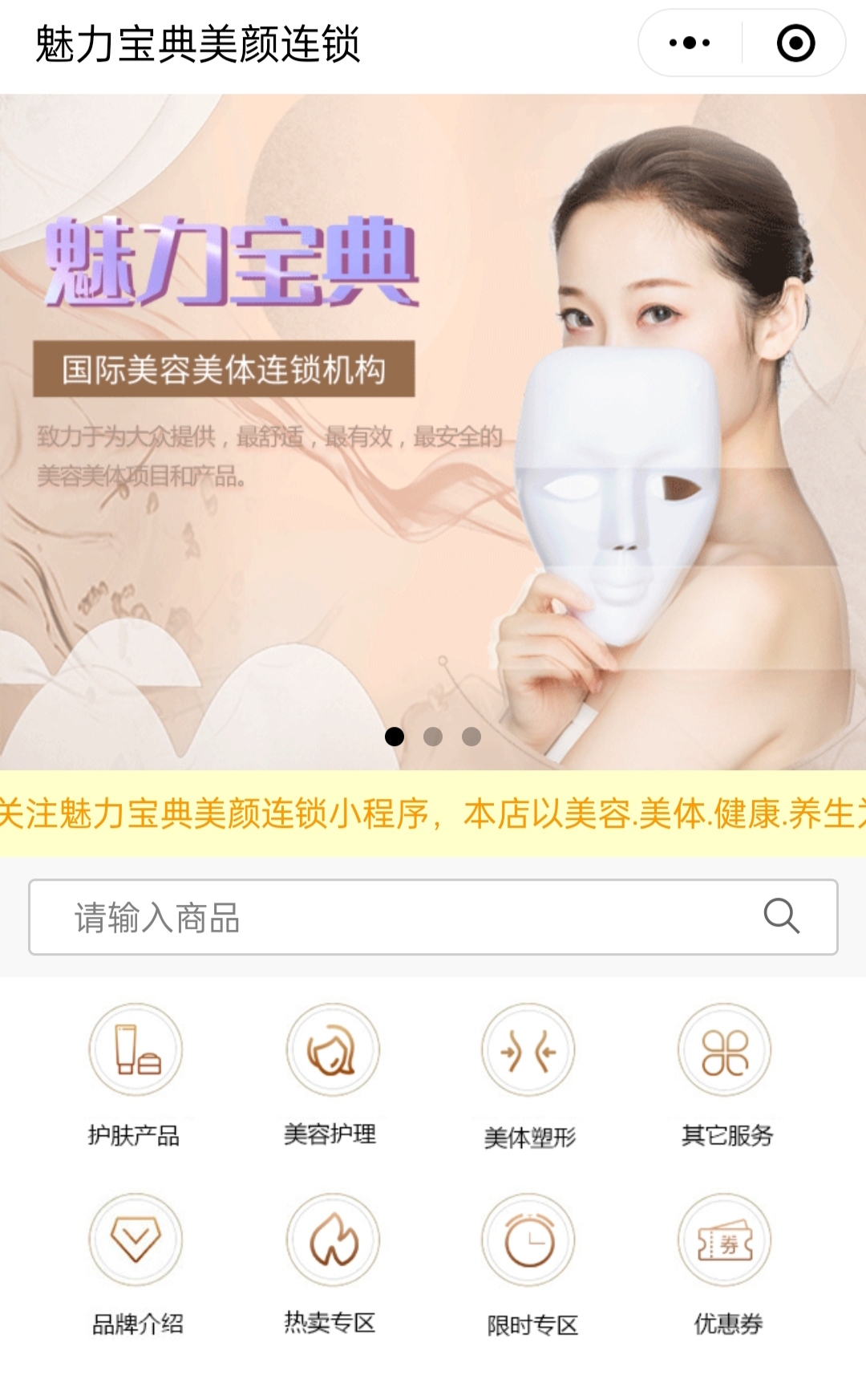Image resolution: width=866 pixels, height=1400 pixels.
Task: Open the scrolling yellow announcement bar
Action: click(433, 814)
